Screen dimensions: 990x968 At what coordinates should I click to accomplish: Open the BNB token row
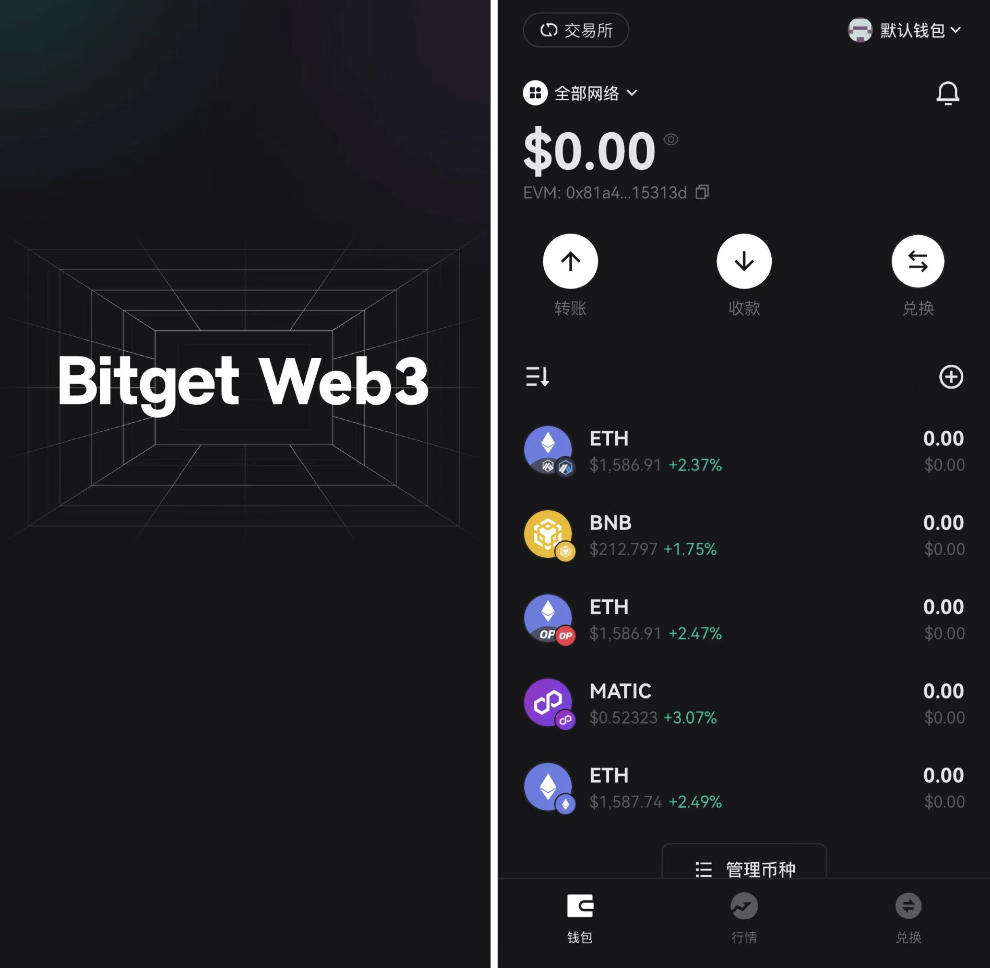(x=744, y=535)
